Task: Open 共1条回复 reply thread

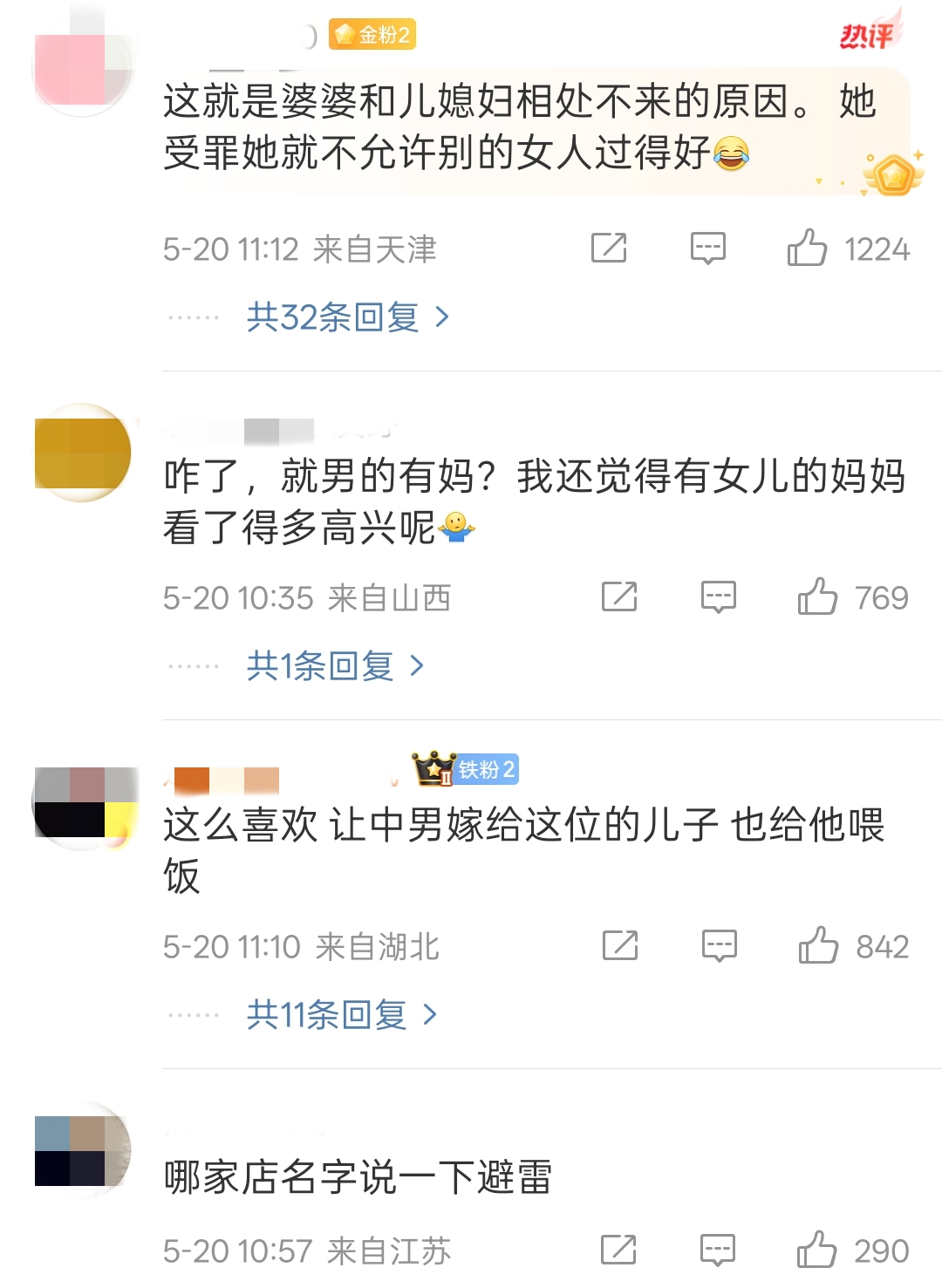Action: [335, 666]
